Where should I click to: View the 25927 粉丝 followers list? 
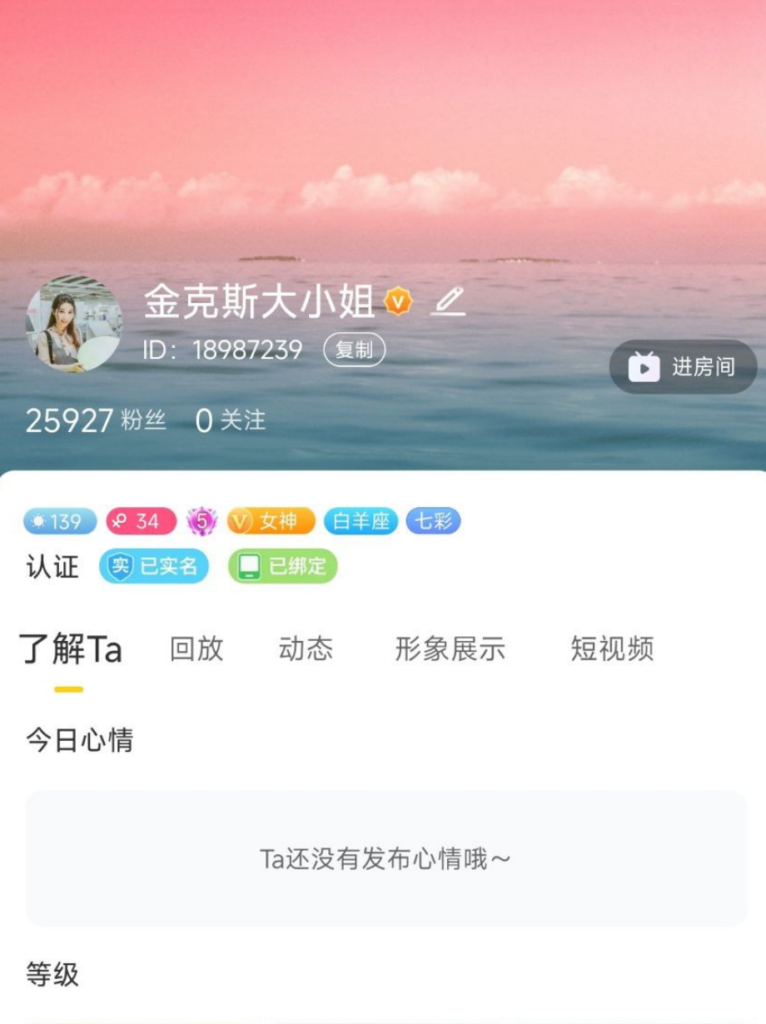pyautogui.click(x=95, y=421)
